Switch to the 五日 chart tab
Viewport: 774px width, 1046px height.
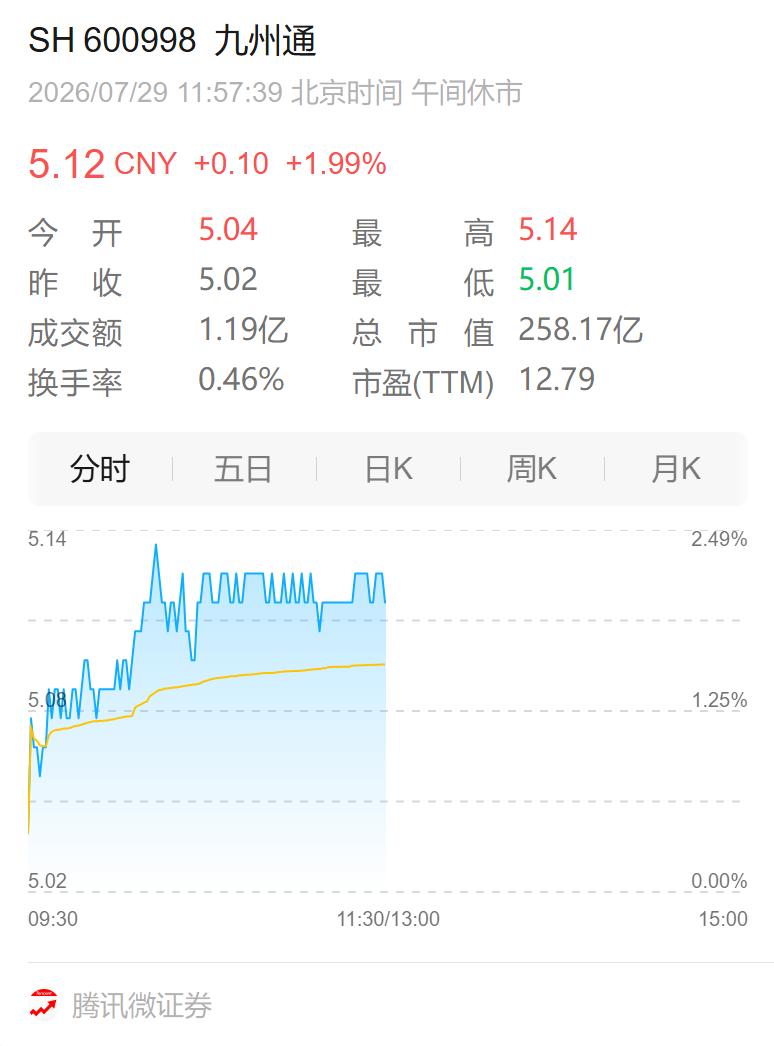coord(244,469)
